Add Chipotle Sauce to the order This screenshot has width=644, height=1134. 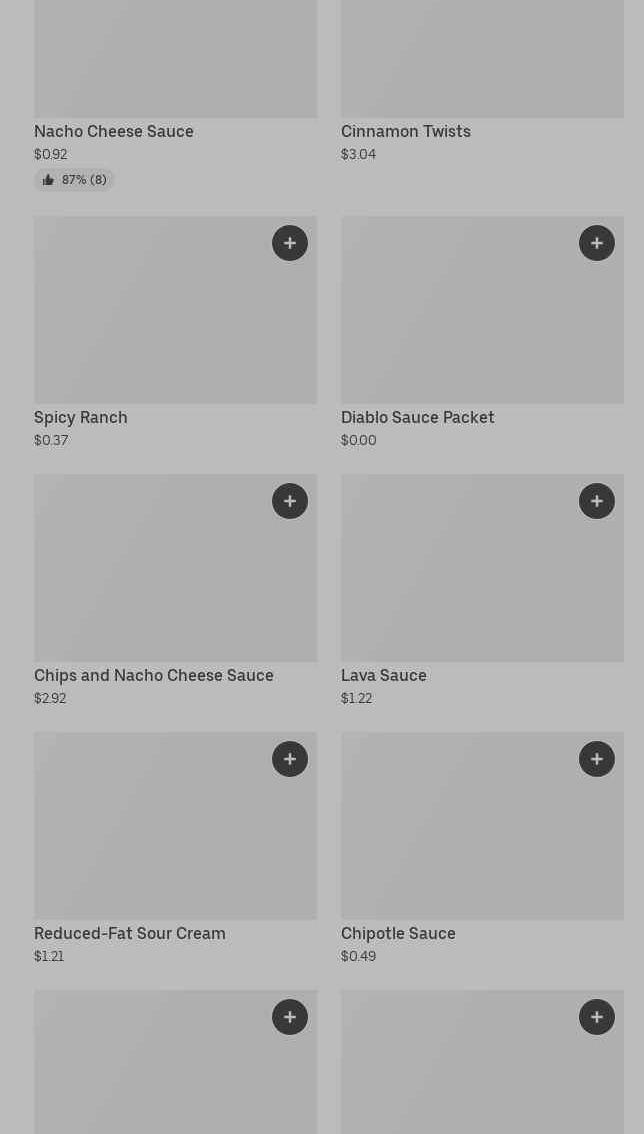click(x=596, y=759)
